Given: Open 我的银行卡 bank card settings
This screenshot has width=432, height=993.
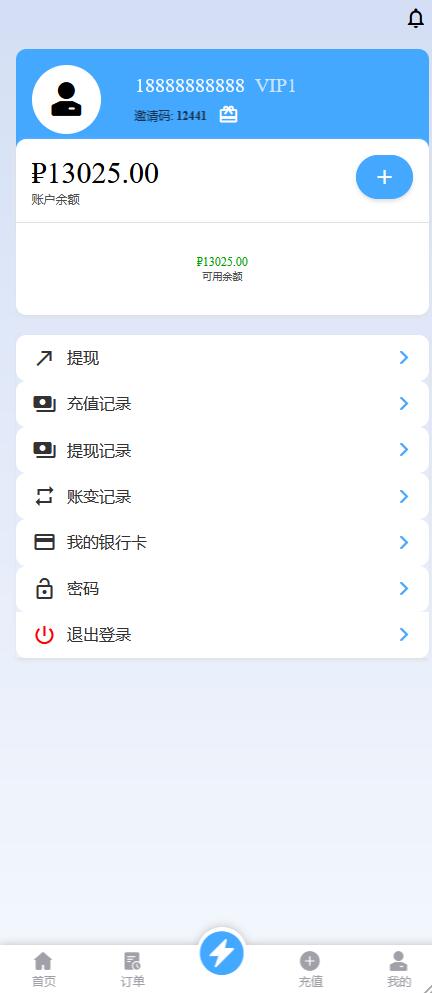Looking at the screenshot, I should [x=222, y=543].
